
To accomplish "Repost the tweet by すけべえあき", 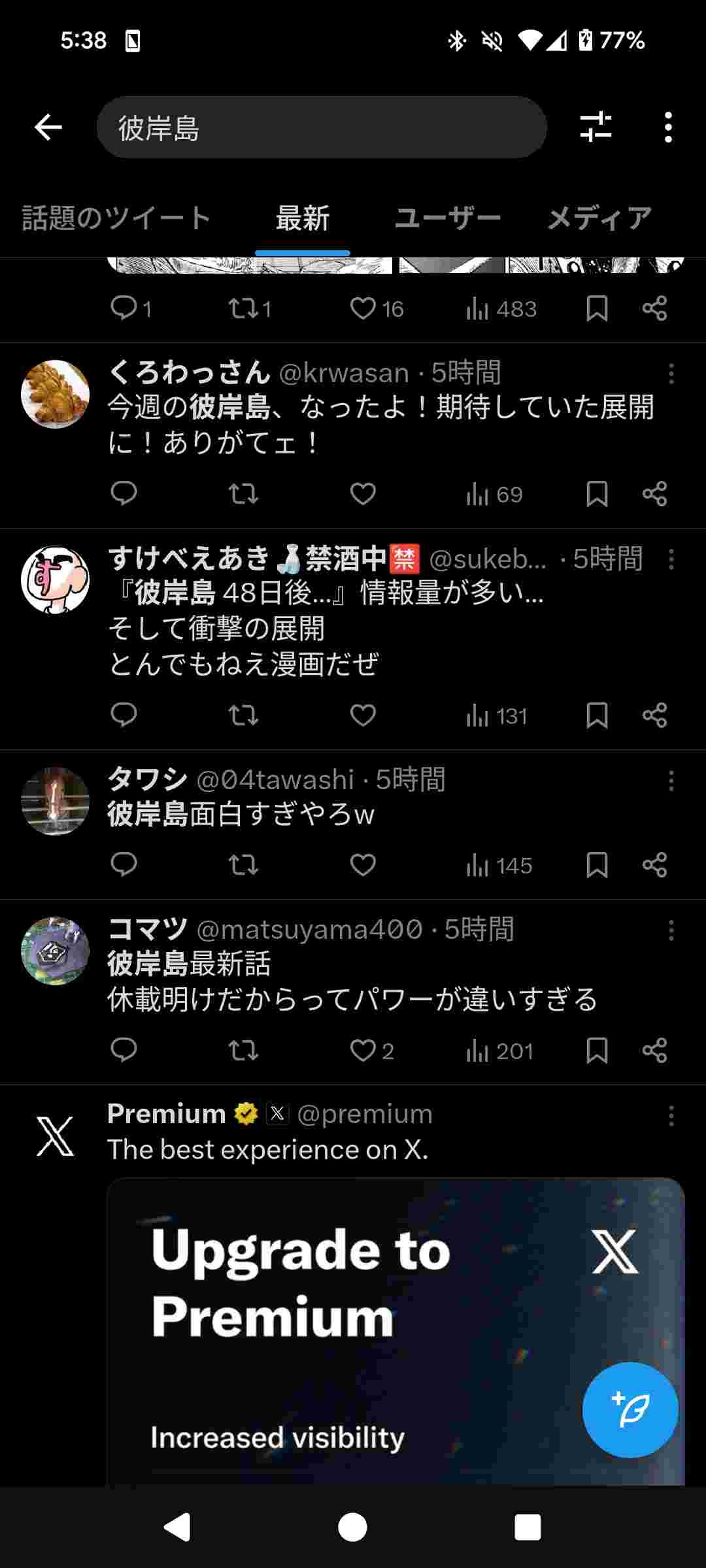I will pos(243,715).
